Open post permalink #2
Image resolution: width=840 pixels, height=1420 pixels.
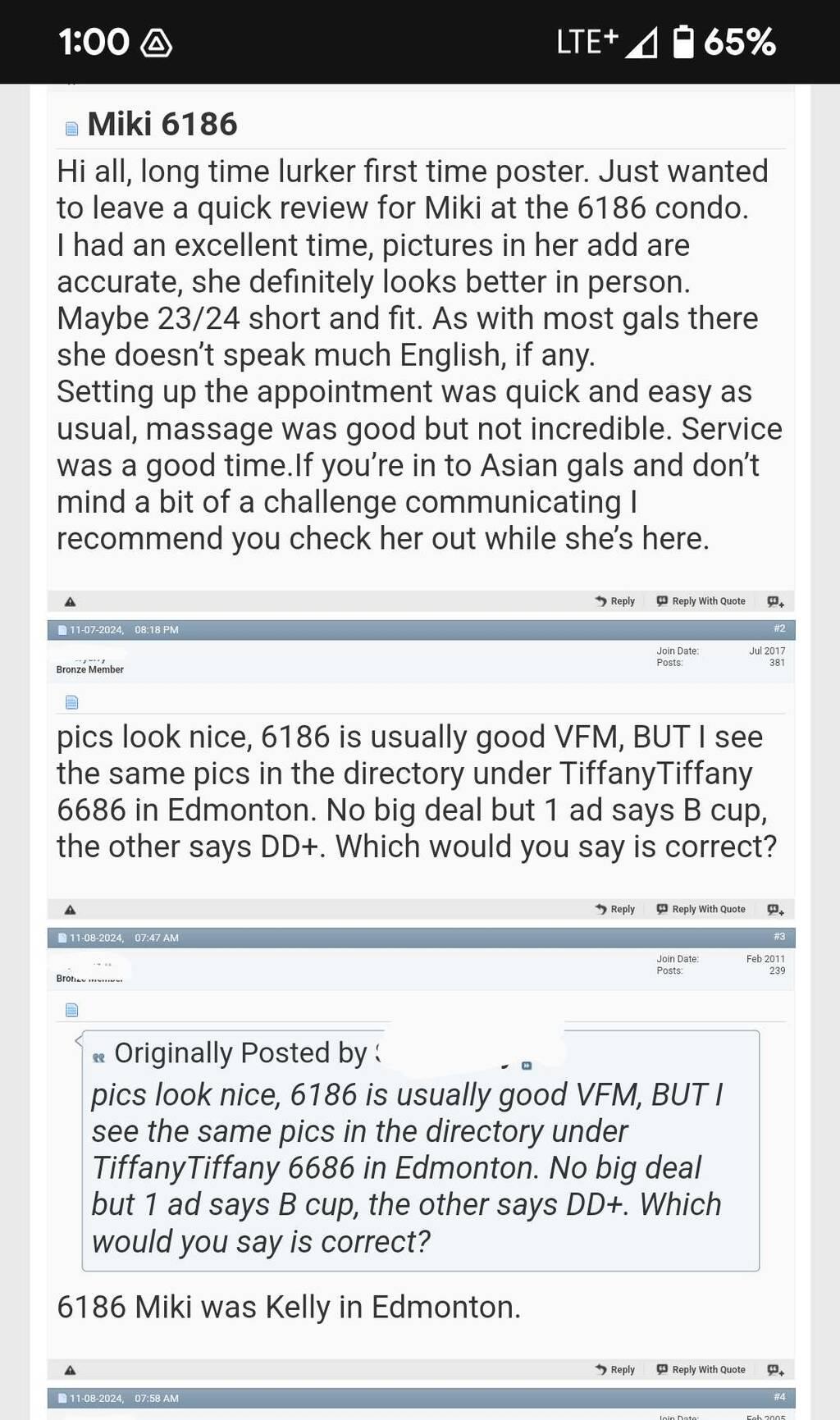click(x=778, y=629)
